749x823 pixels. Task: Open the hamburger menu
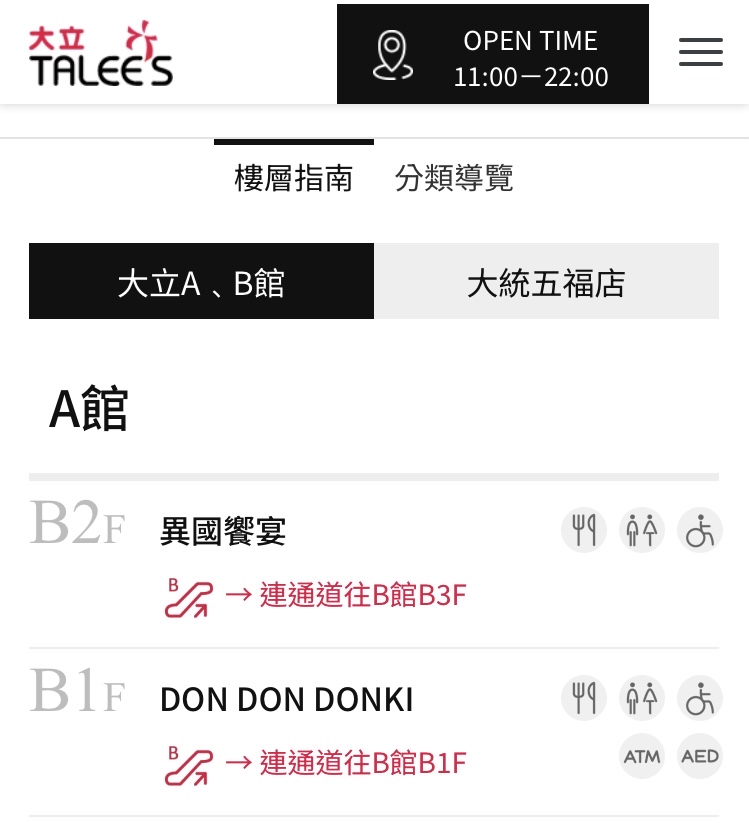pyautogui.click(x=700, y=53)
